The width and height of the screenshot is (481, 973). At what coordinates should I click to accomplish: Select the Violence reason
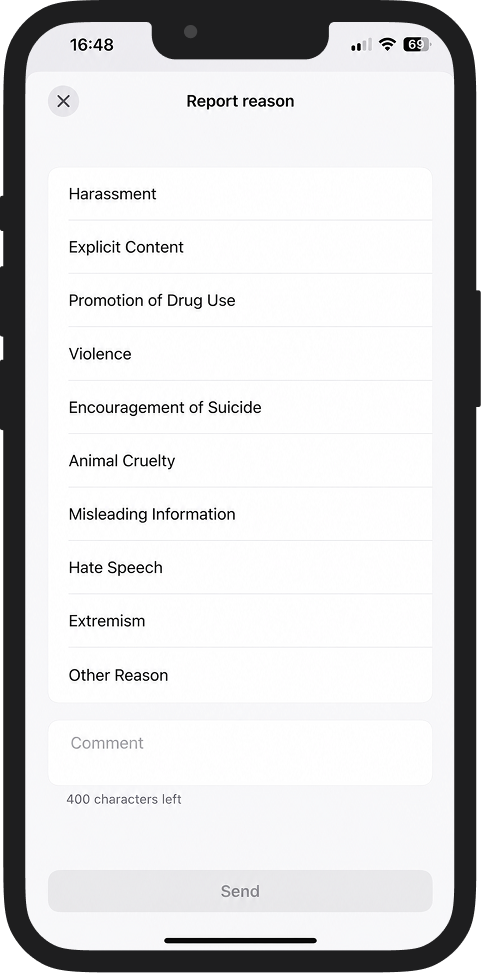pos(240,354)
